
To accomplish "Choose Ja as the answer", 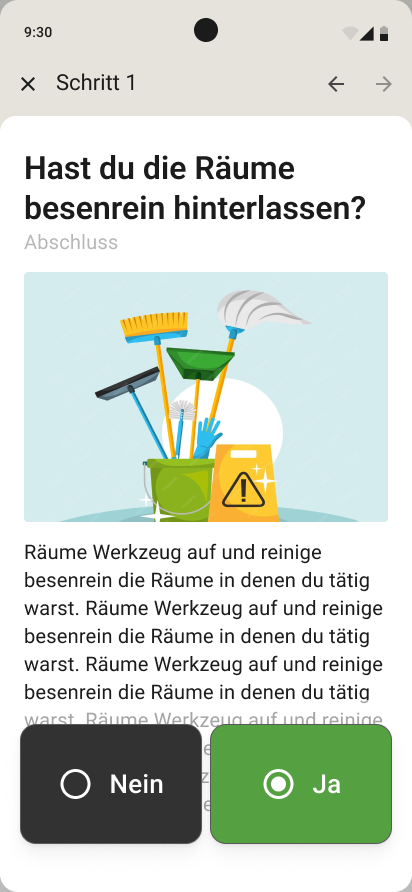I will click(x=301, y=784).
